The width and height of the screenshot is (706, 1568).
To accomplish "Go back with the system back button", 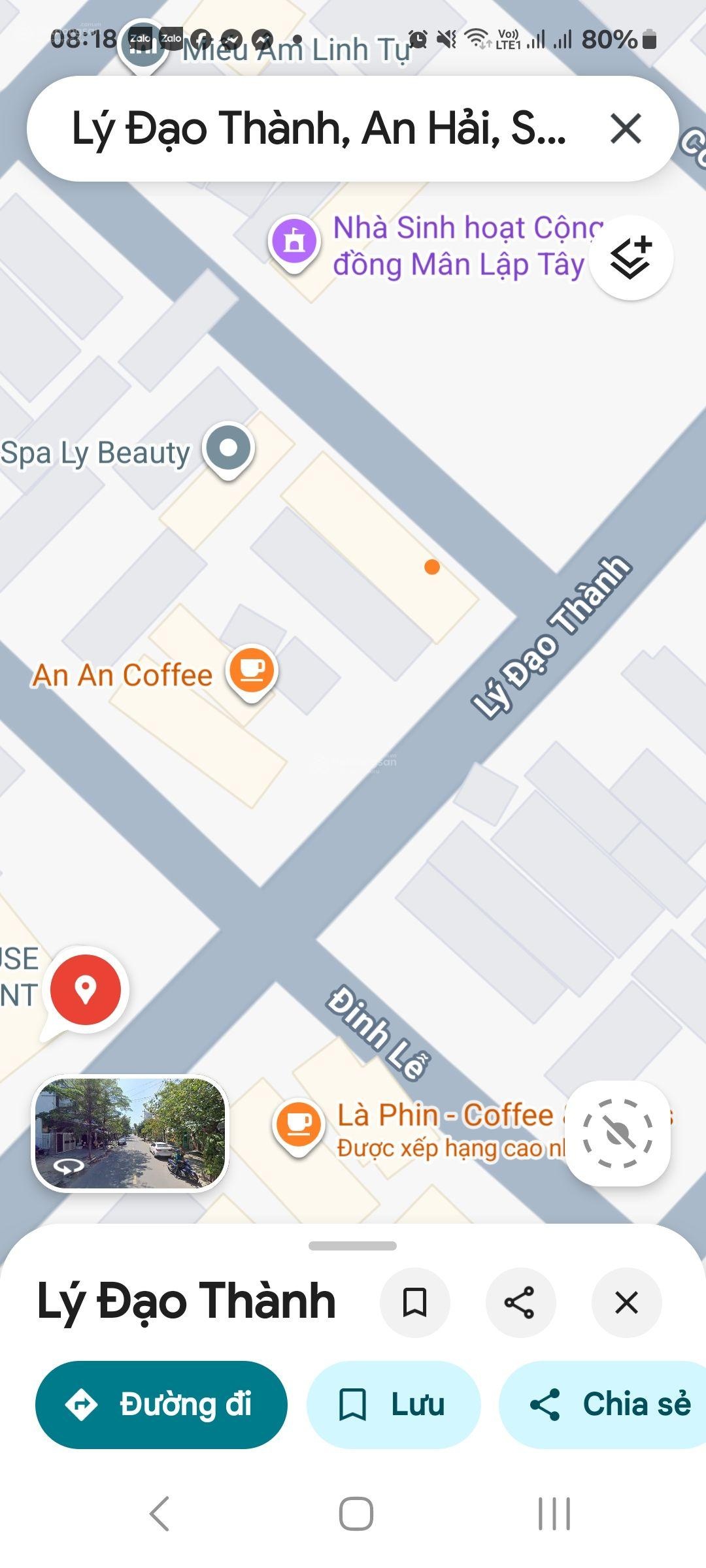I will pos(160,1514).
